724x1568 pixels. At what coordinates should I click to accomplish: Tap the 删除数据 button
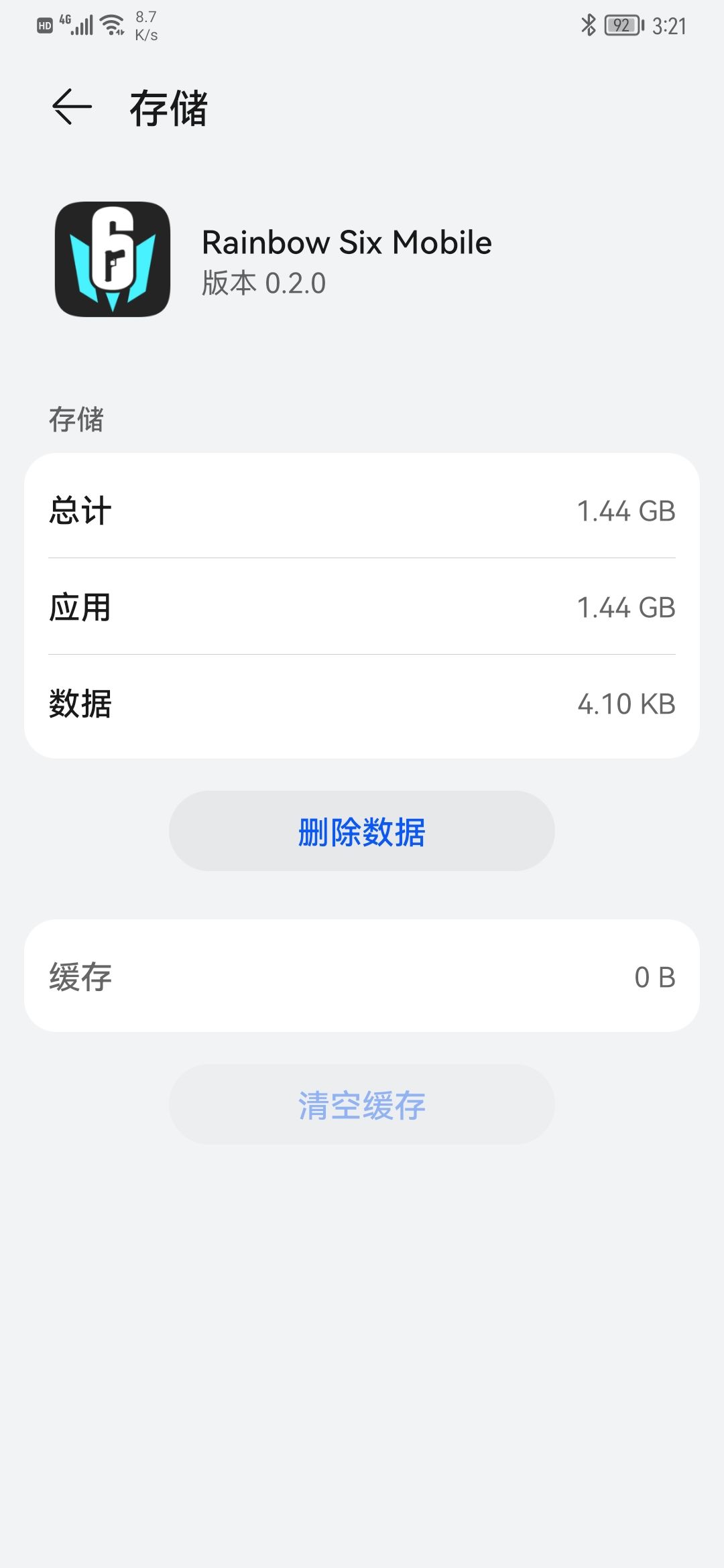(362, 831)
